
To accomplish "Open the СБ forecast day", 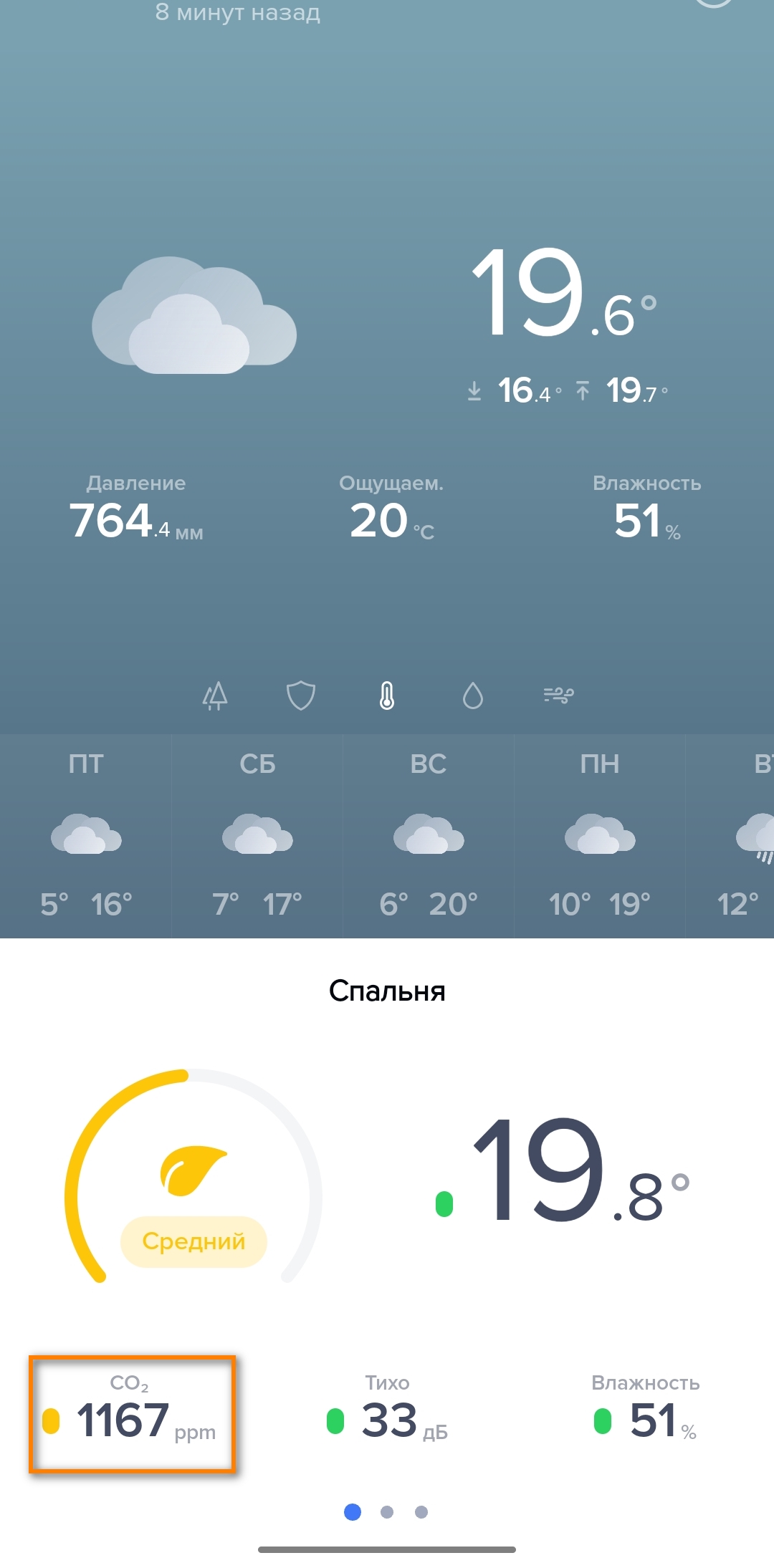I will pos(257,836).
